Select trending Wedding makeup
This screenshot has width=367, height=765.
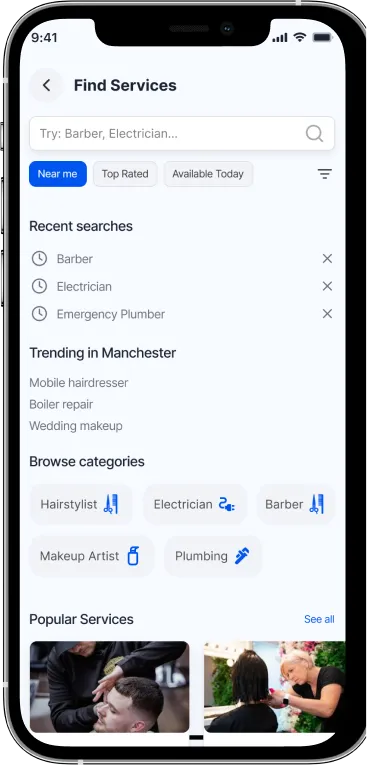click(76, 425)
